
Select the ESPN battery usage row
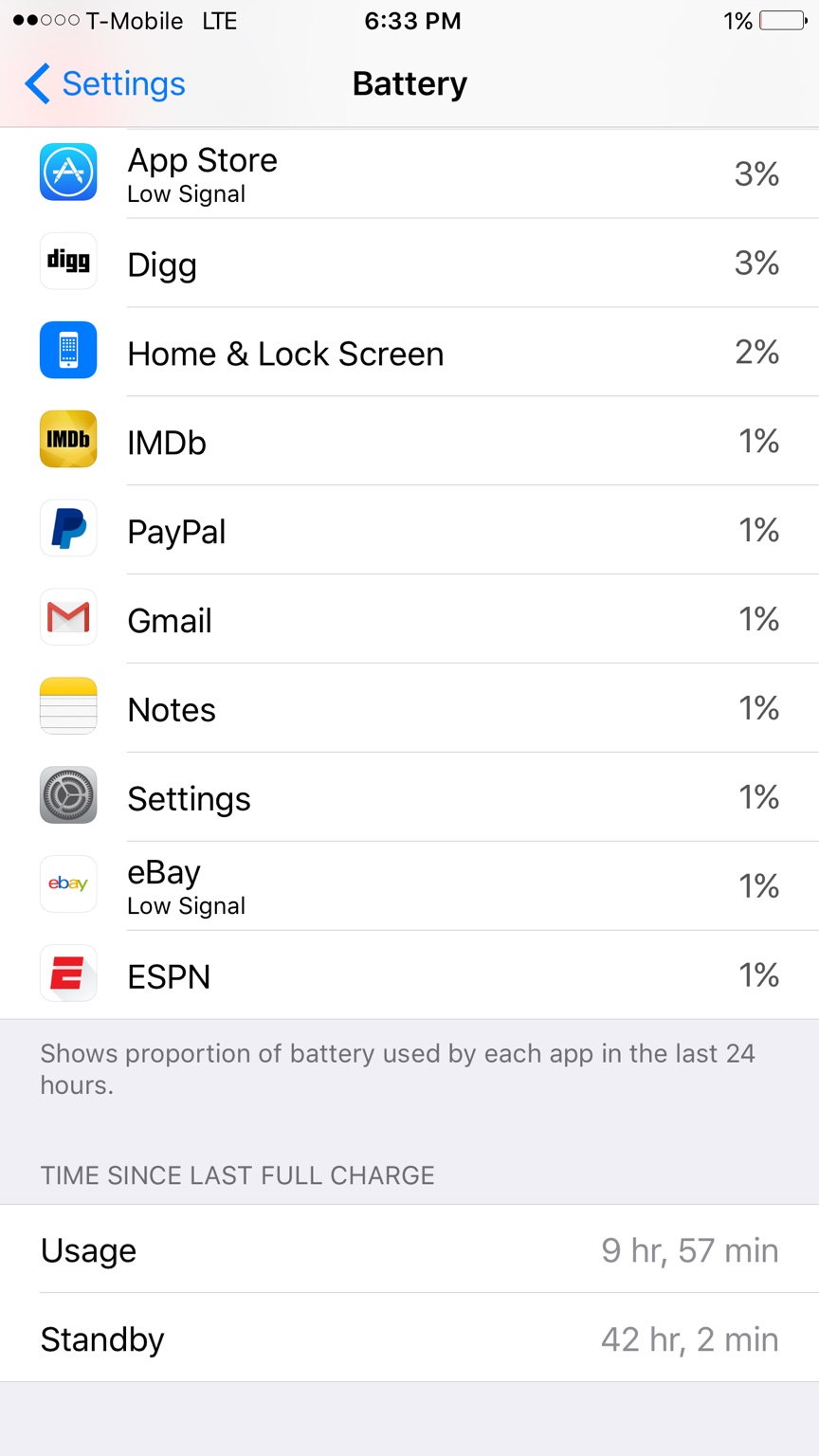[x=409, y=975]
